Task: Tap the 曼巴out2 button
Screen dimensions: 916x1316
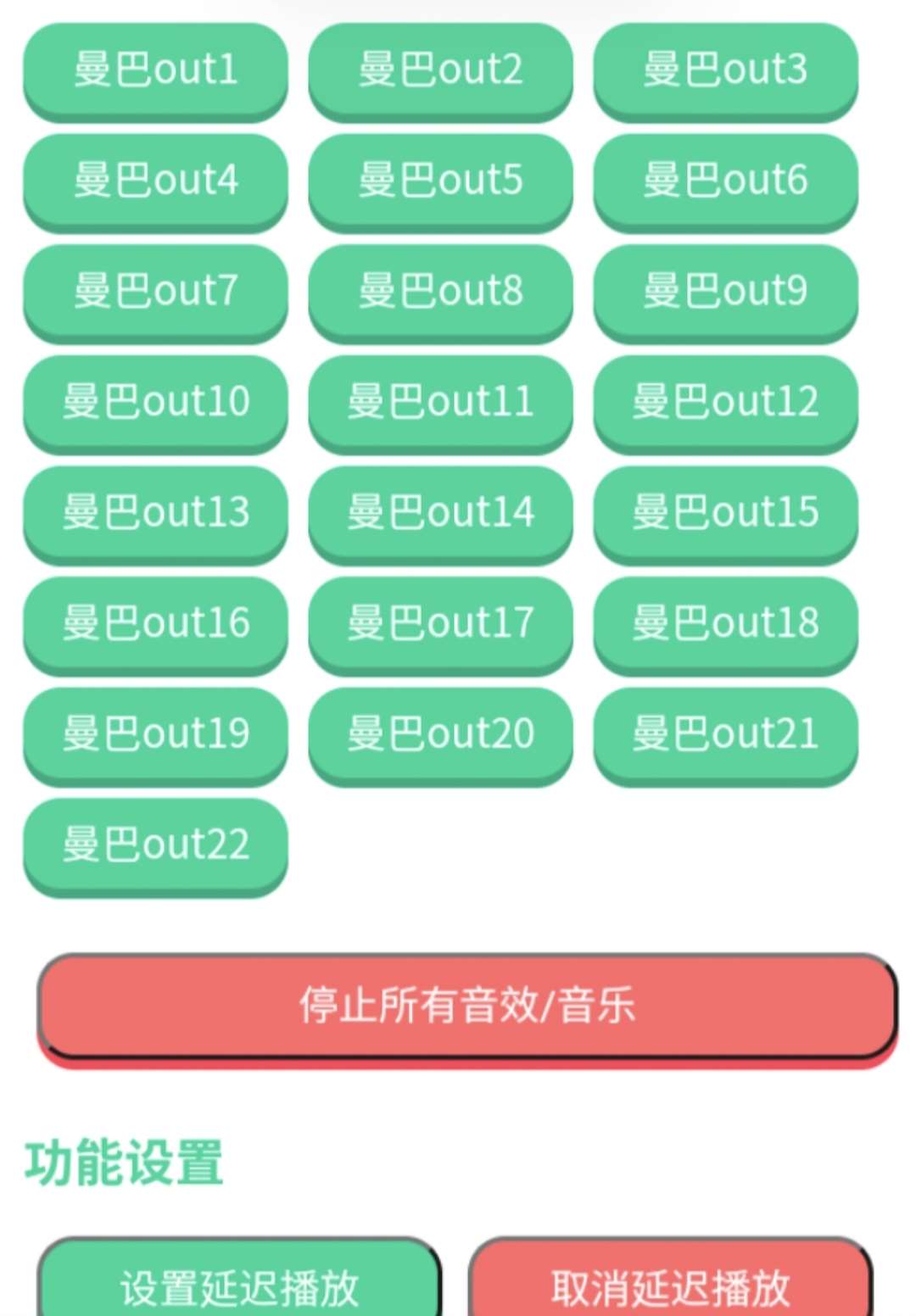Action: (440, 70)
